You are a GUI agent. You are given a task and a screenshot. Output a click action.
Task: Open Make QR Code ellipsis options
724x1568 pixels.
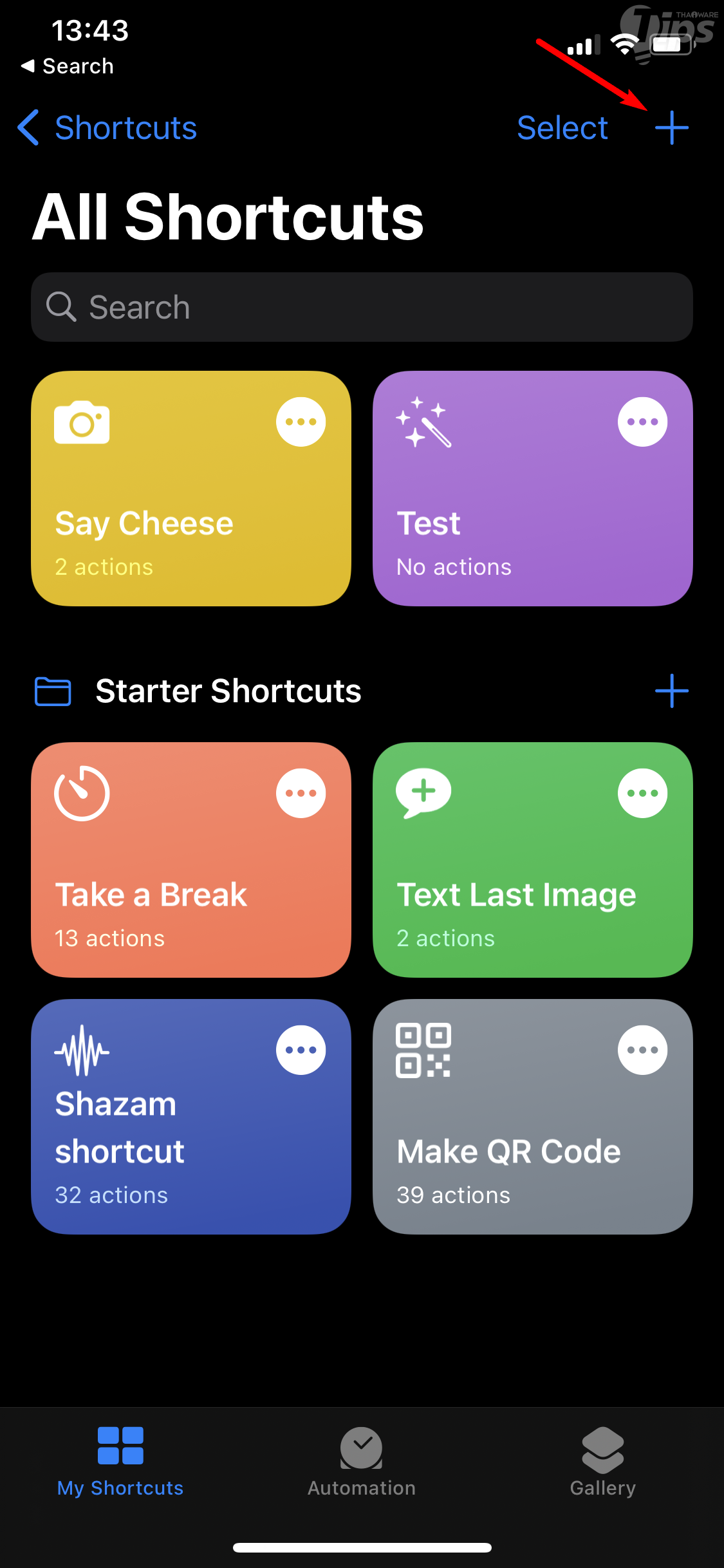click(642, 1050)
